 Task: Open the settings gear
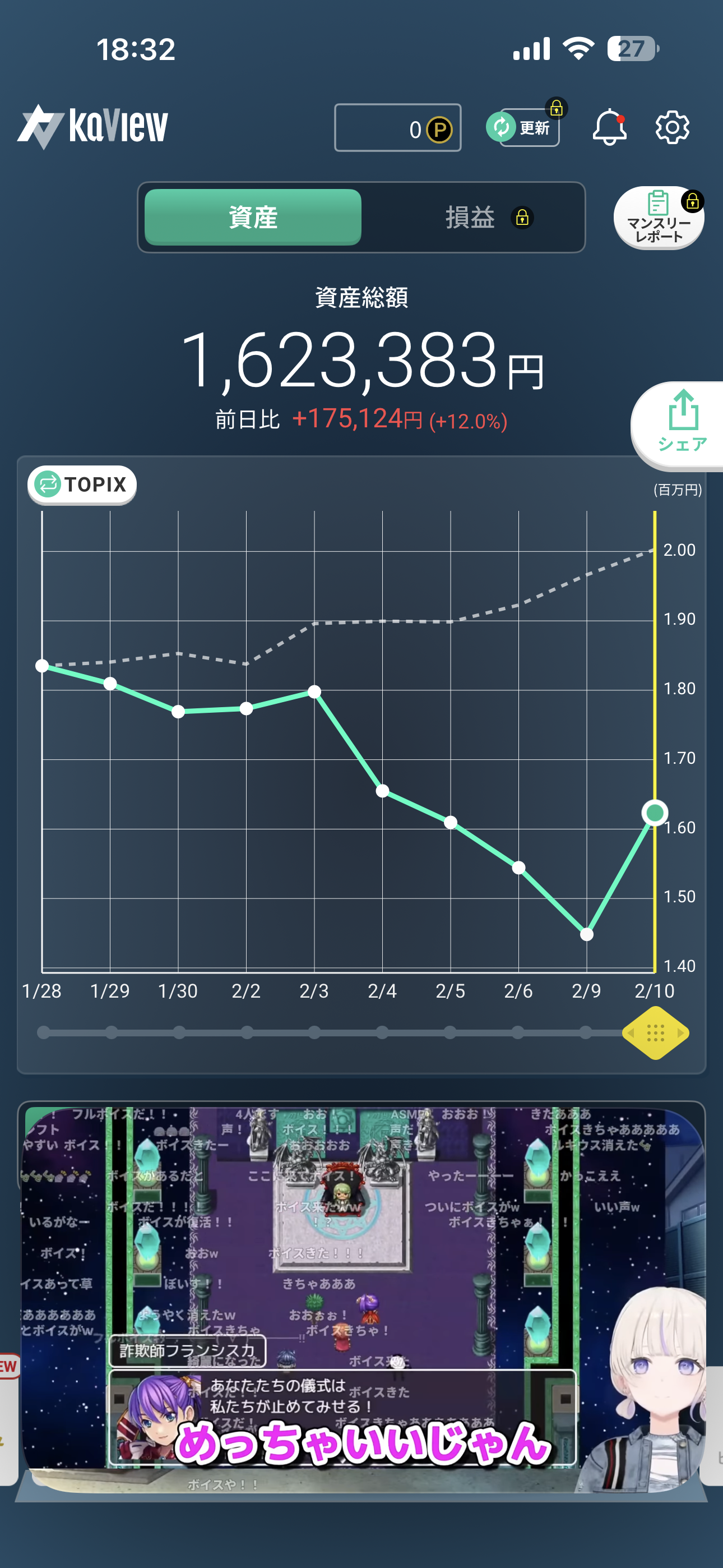tap(672, 127)
